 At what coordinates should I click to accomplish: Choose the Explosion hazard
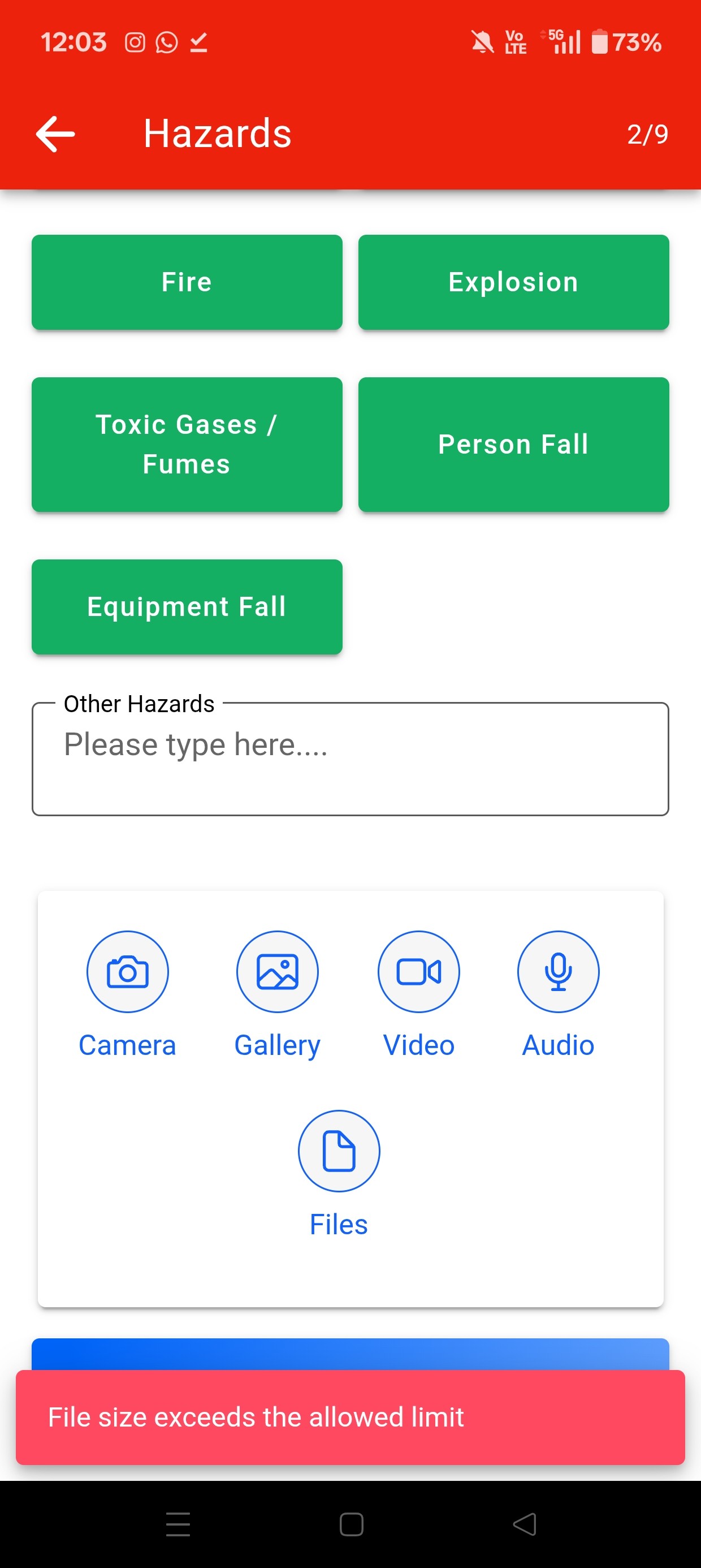click(513, 282)
